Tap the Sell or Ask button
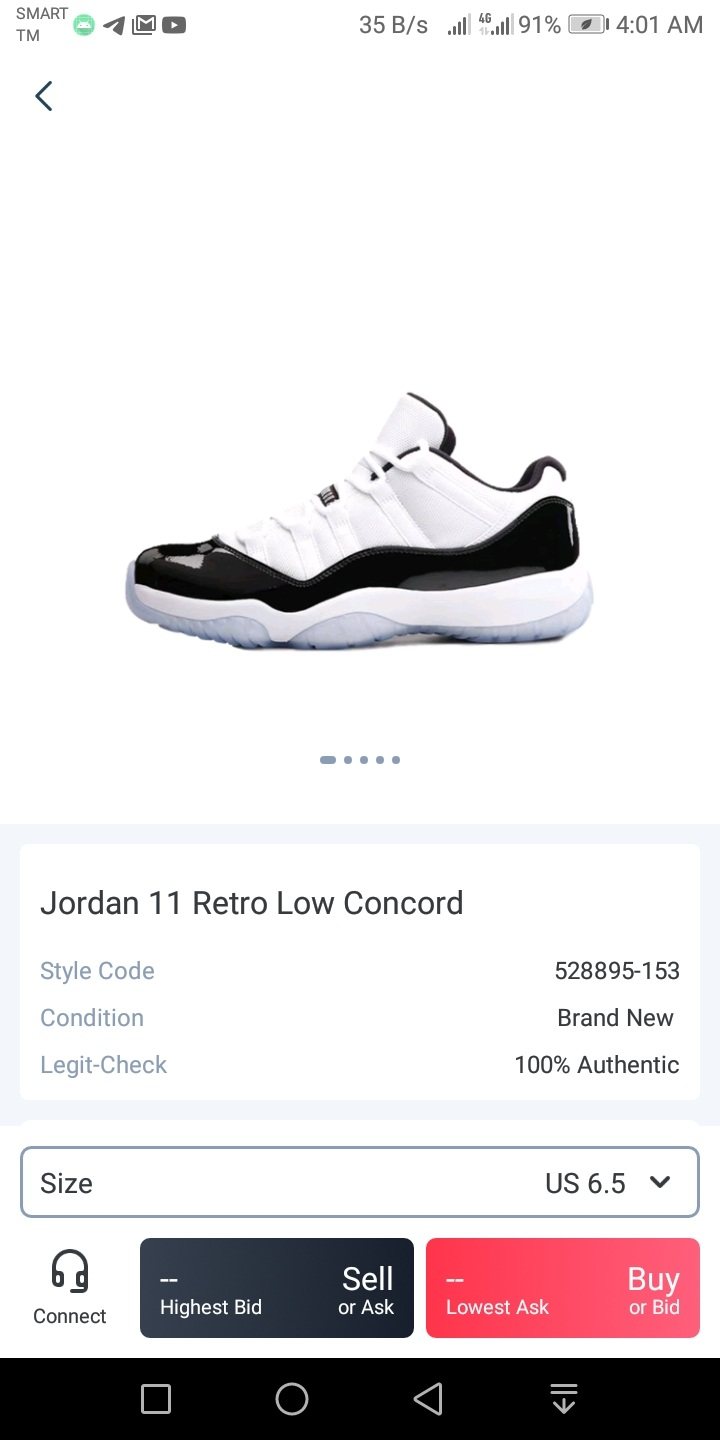This screenshot has height=1440, width=720. tap(277, 1288)
